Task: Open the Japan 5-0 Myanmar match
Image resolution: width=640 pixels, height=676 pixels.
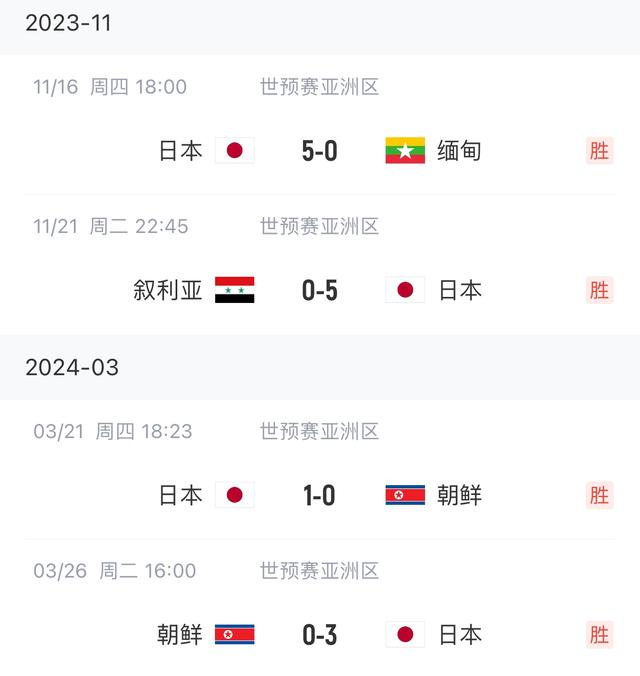Action: click(x=320, y=150)
